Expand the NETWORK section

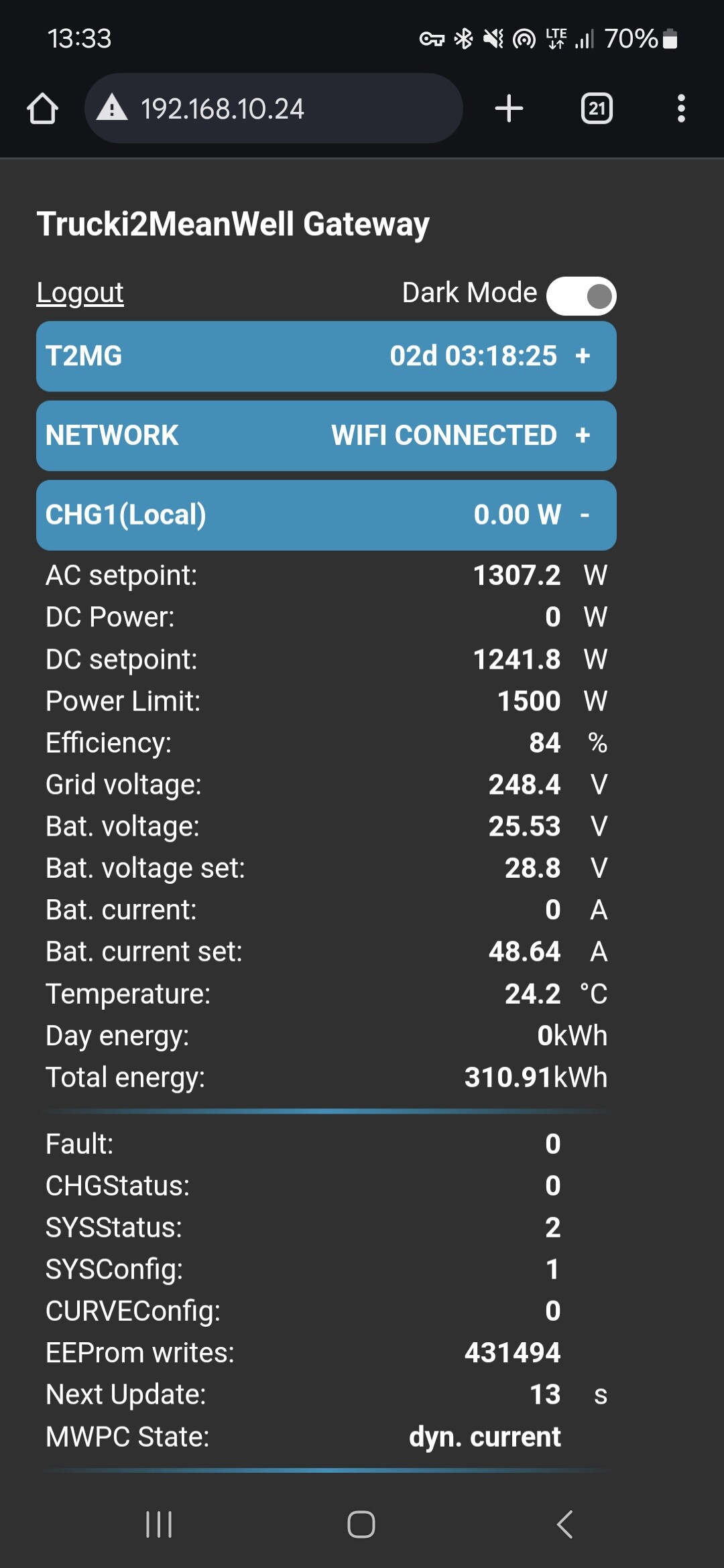tap(326, 436)
